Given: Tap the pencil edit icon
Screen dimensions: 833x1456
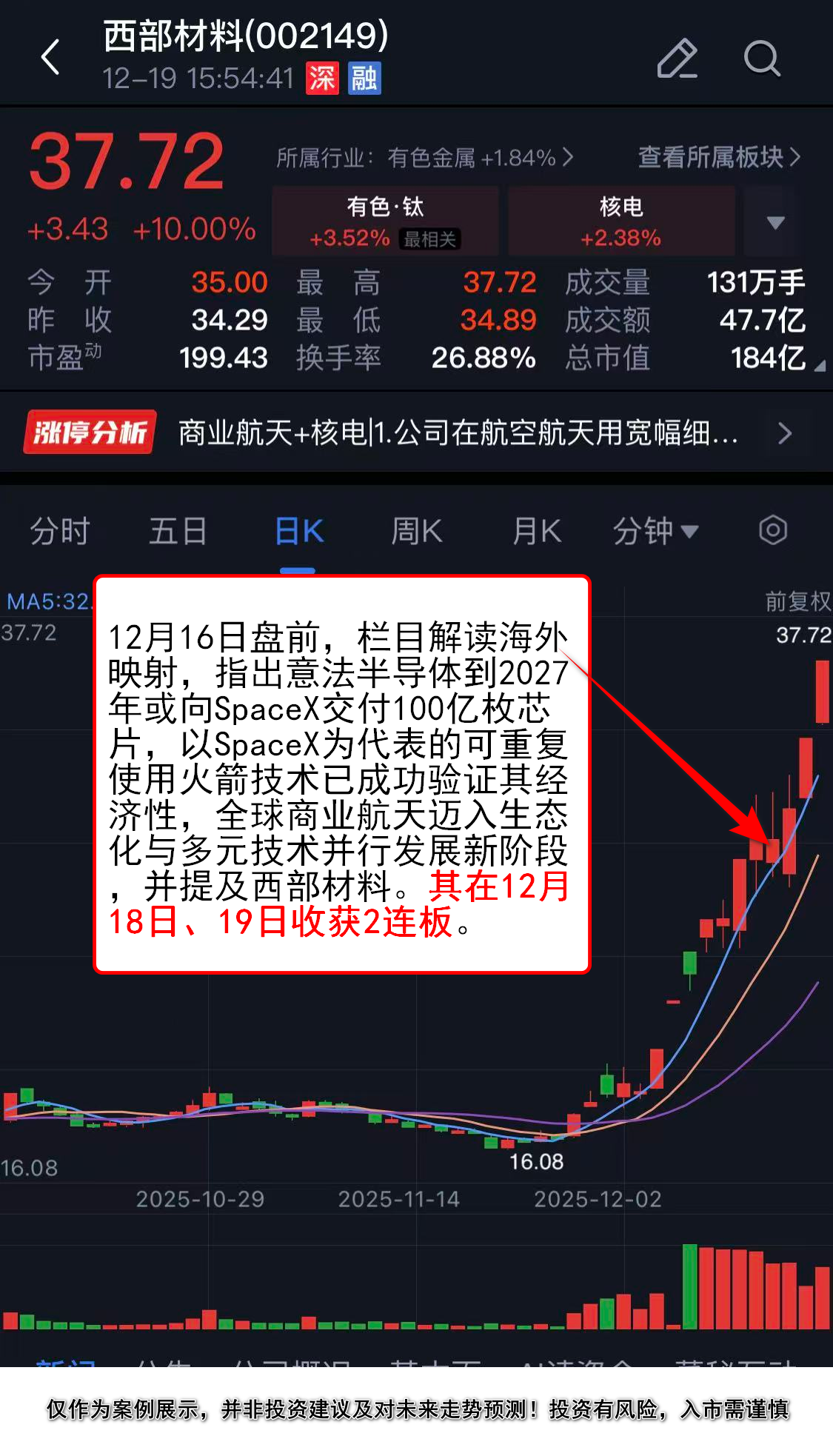Looking at the screenshot, I should click(677, 58).
